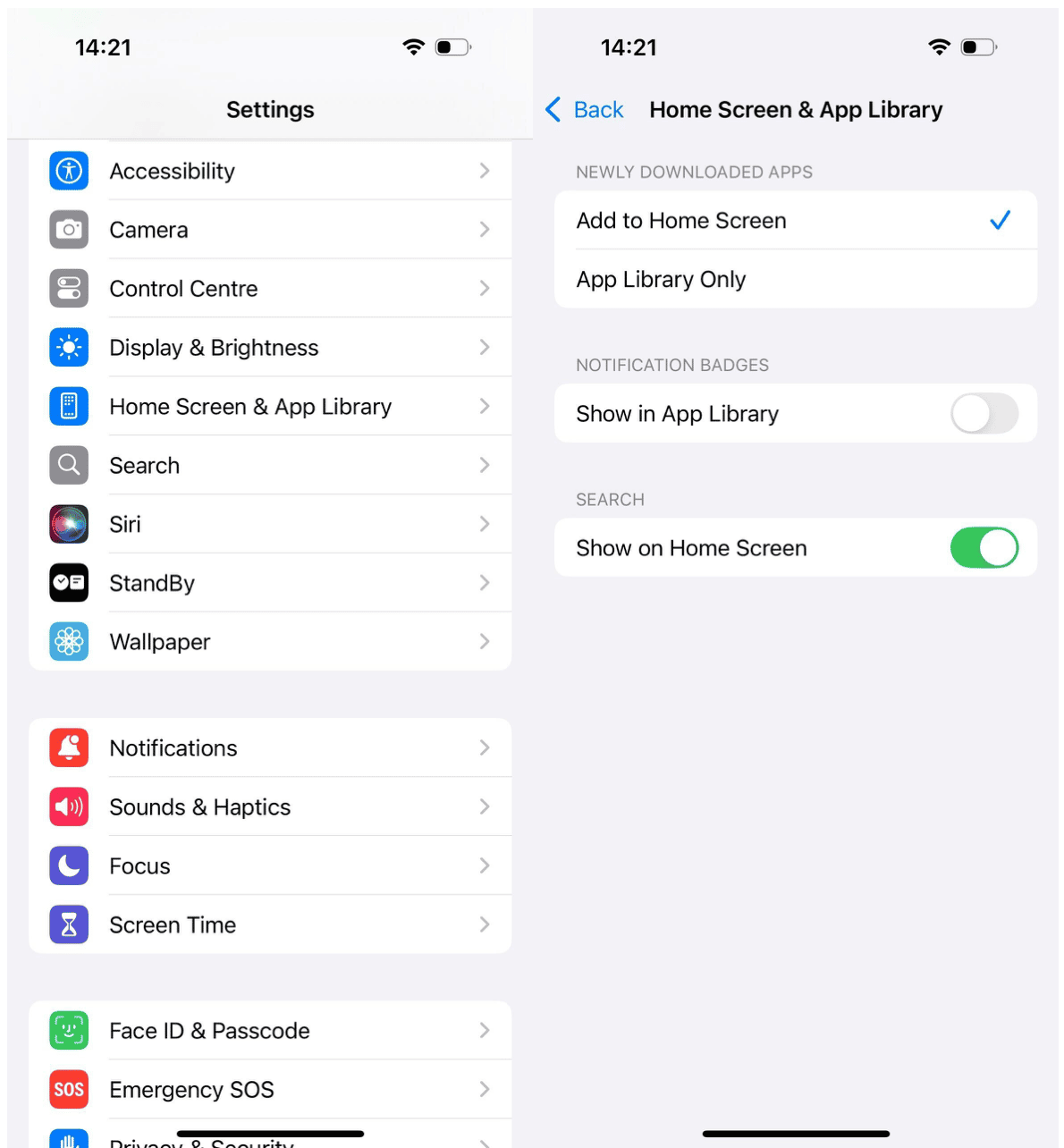
Task: Open Siri settings
Action: pos(270,525)
